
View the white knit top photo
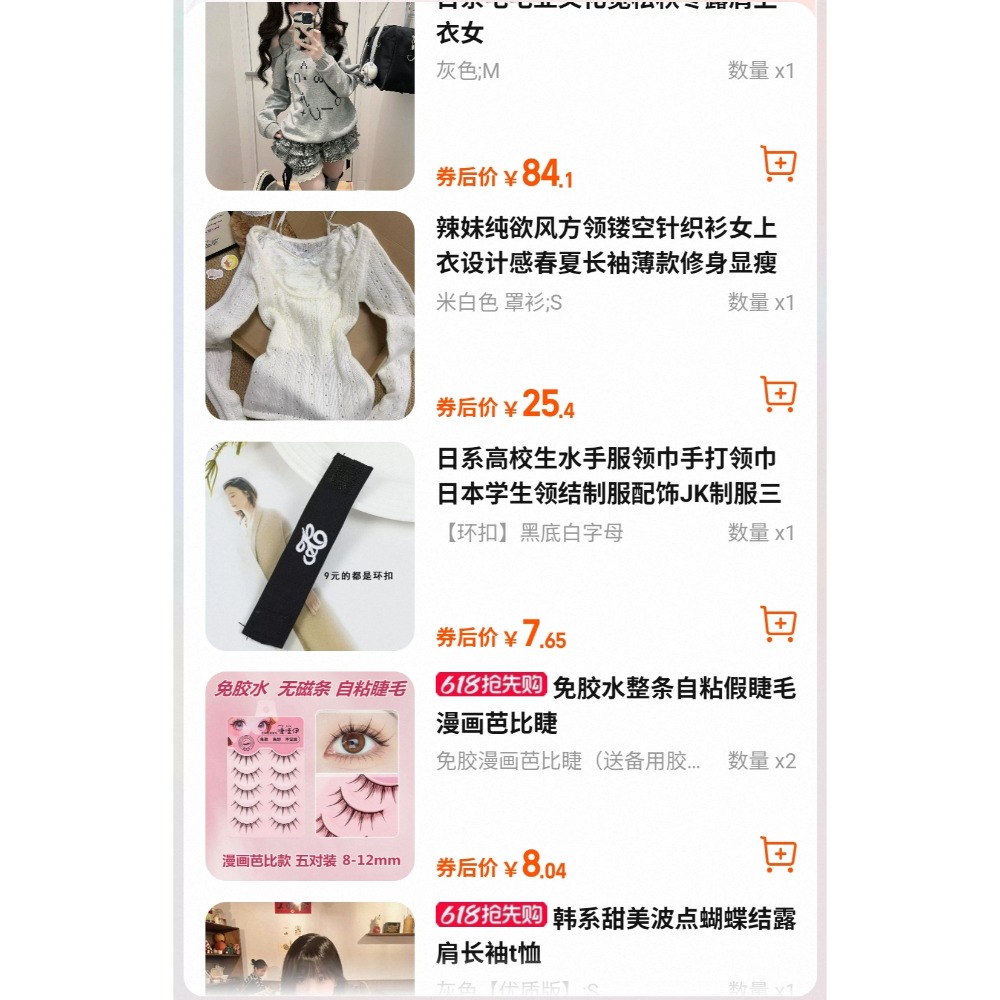click(310, 316)
